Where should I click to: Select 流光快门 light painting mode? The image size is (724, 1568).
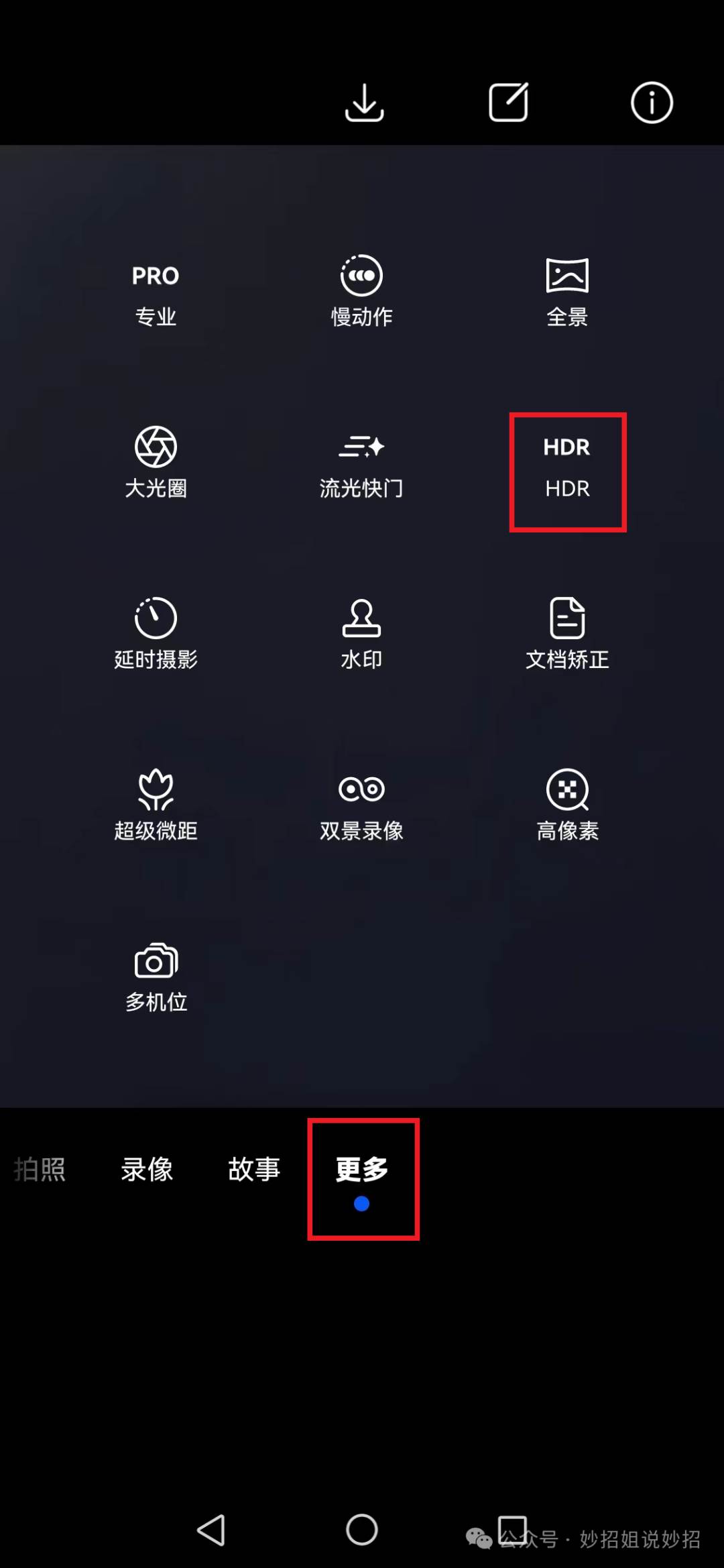click(x=361, y=464)
